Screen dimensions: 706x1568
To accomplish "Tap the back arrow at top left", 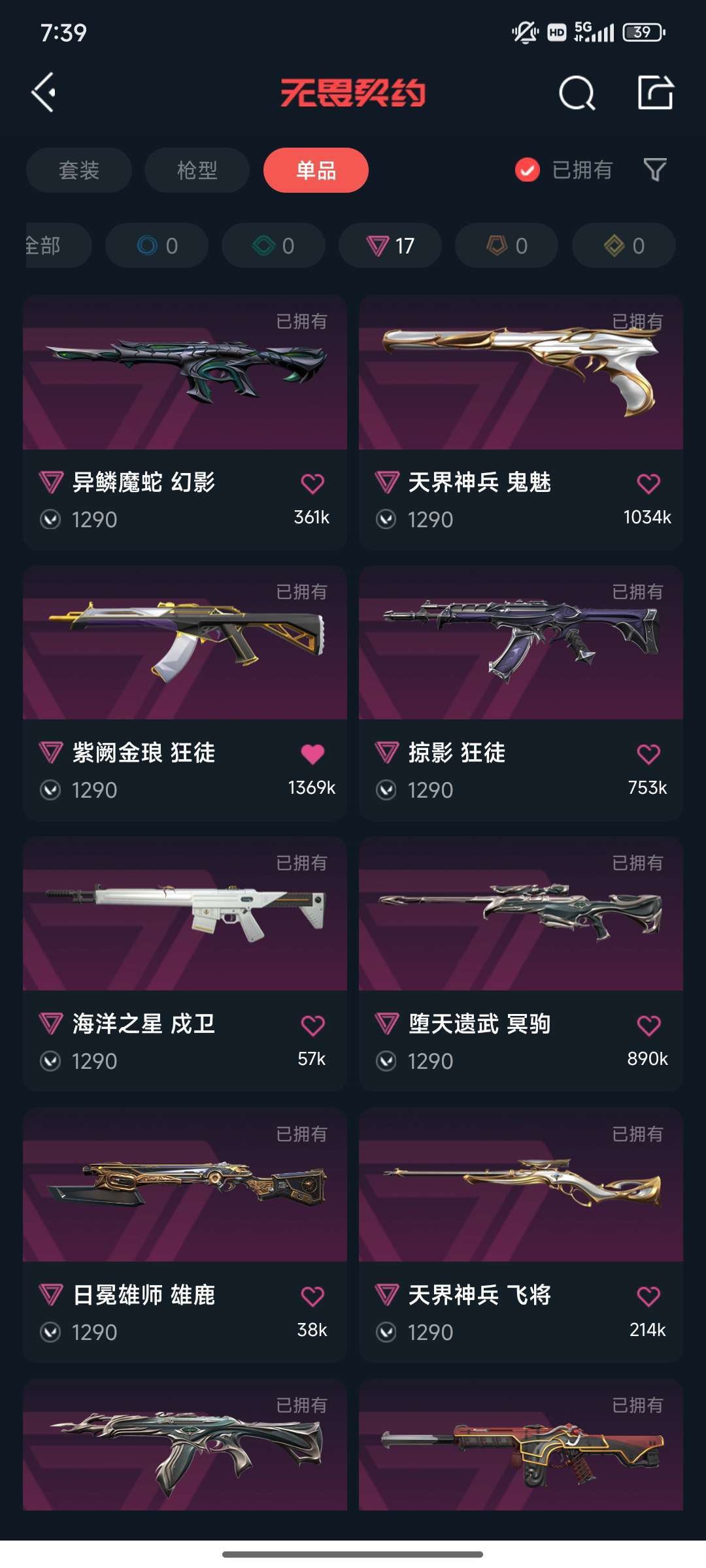I will (x=43, y=91).
